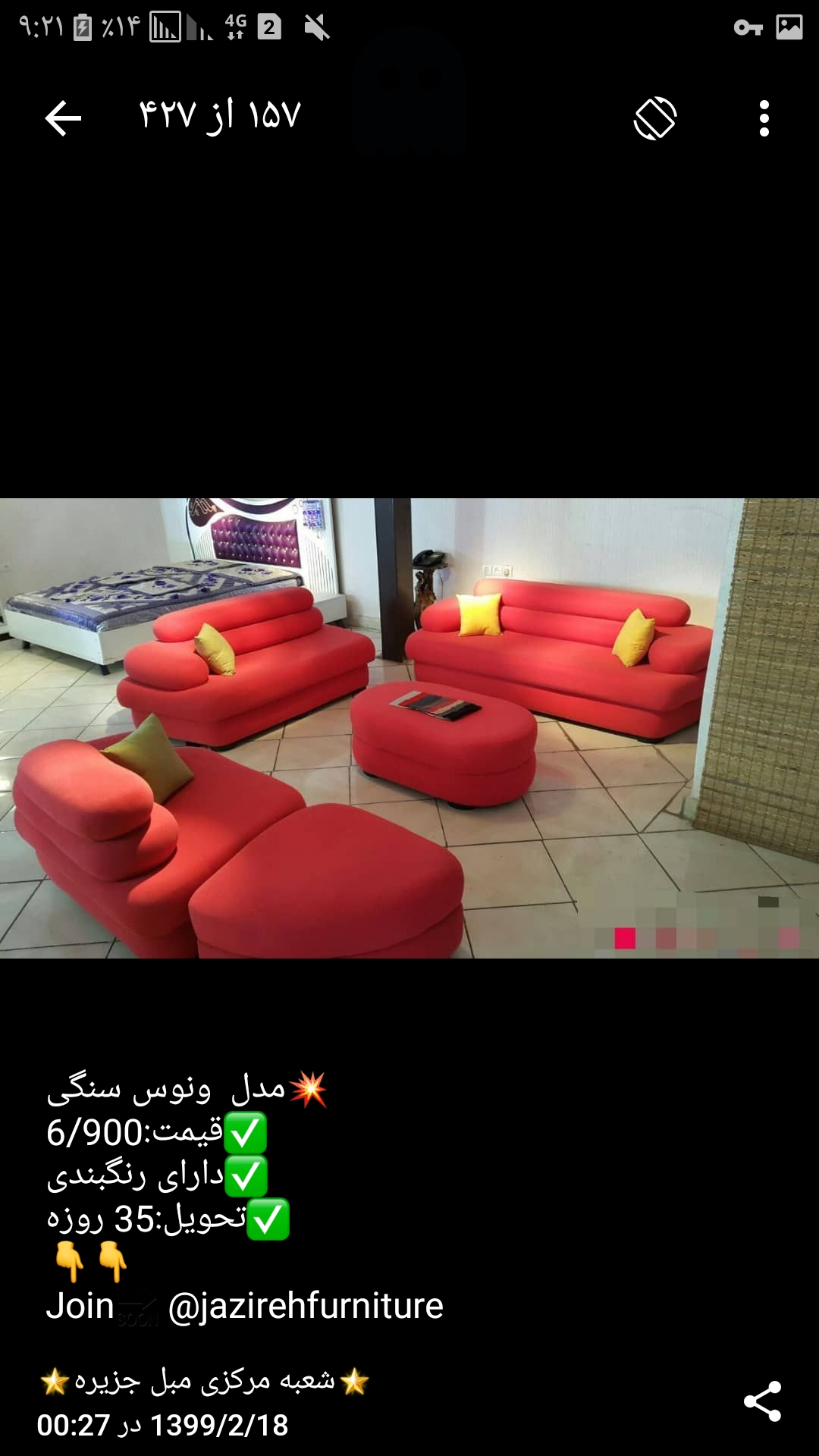Open the @jazirehfurniture channel link
This screenshot has height=1456, width=819.
coord(306,1306)
